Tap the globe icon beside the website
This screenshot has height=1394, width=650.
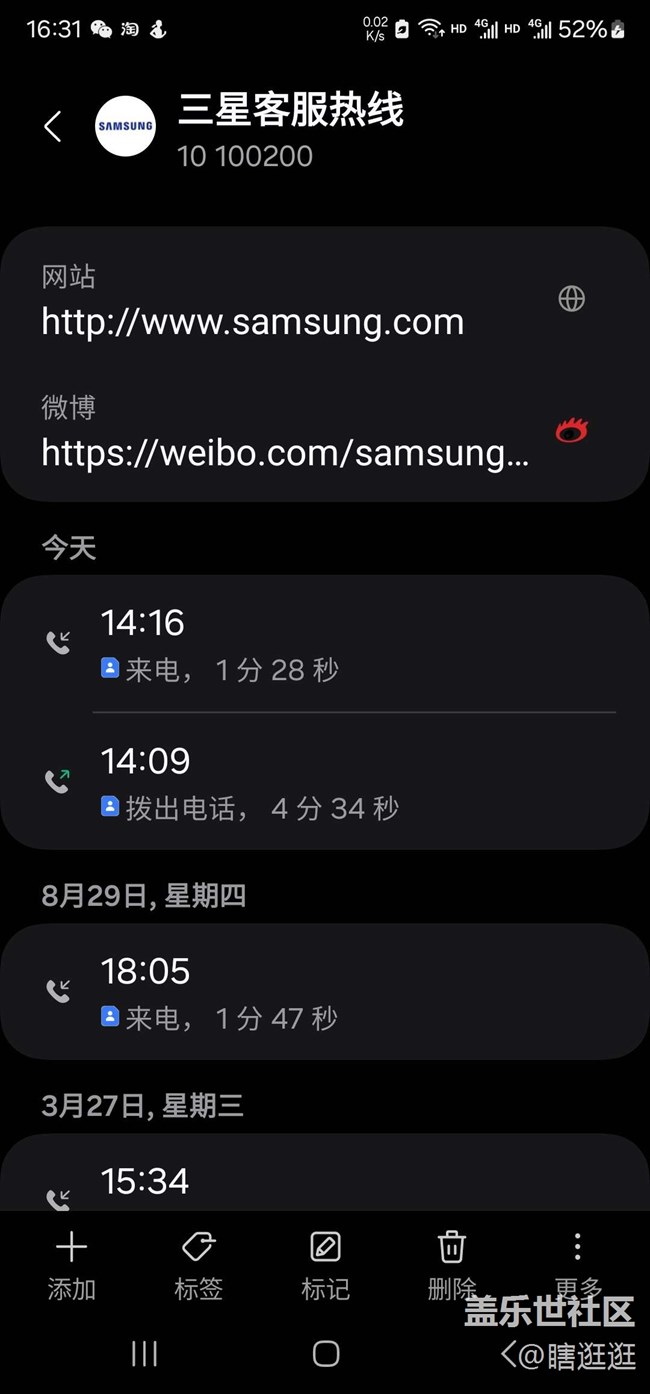point(571,298)
